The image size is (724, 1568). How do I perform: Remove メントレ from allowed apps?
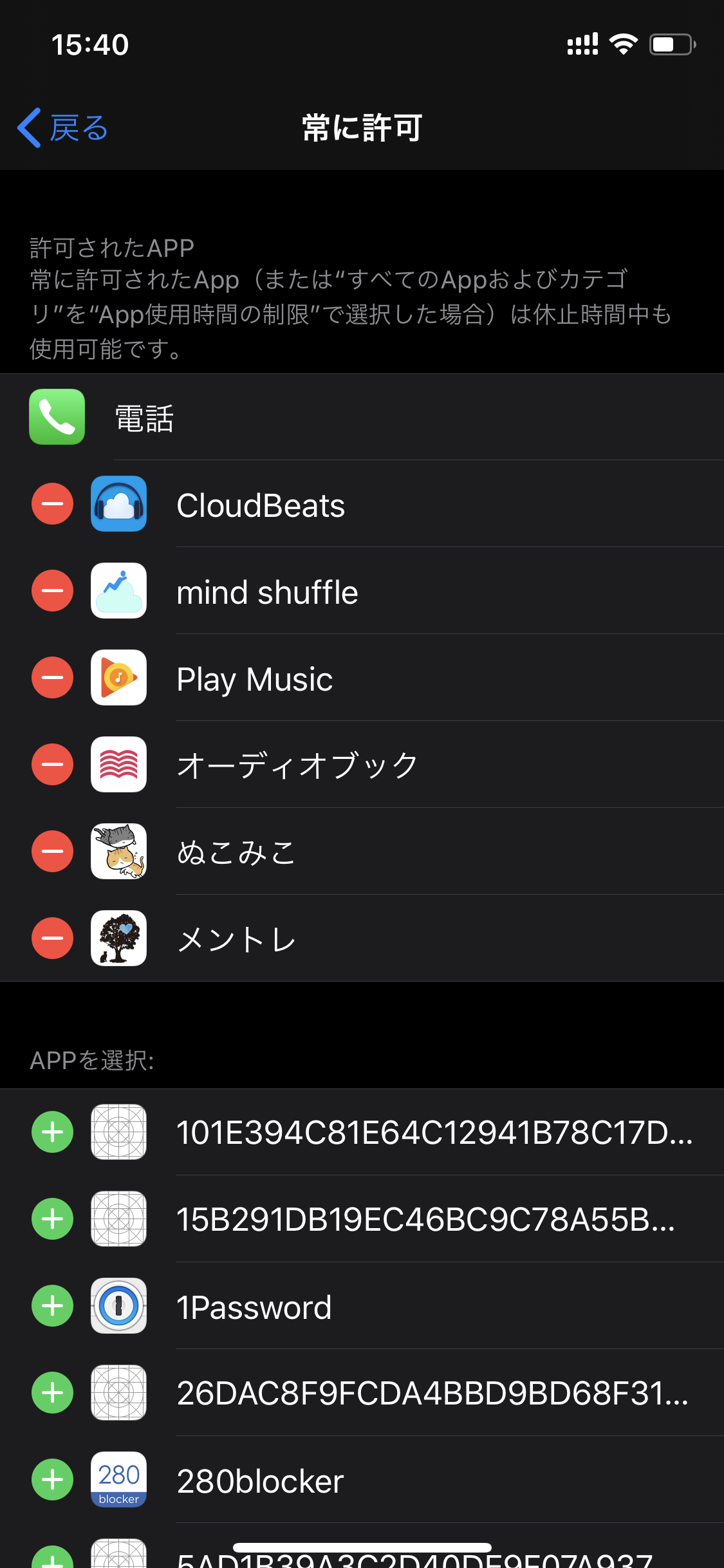click(52, 938)
